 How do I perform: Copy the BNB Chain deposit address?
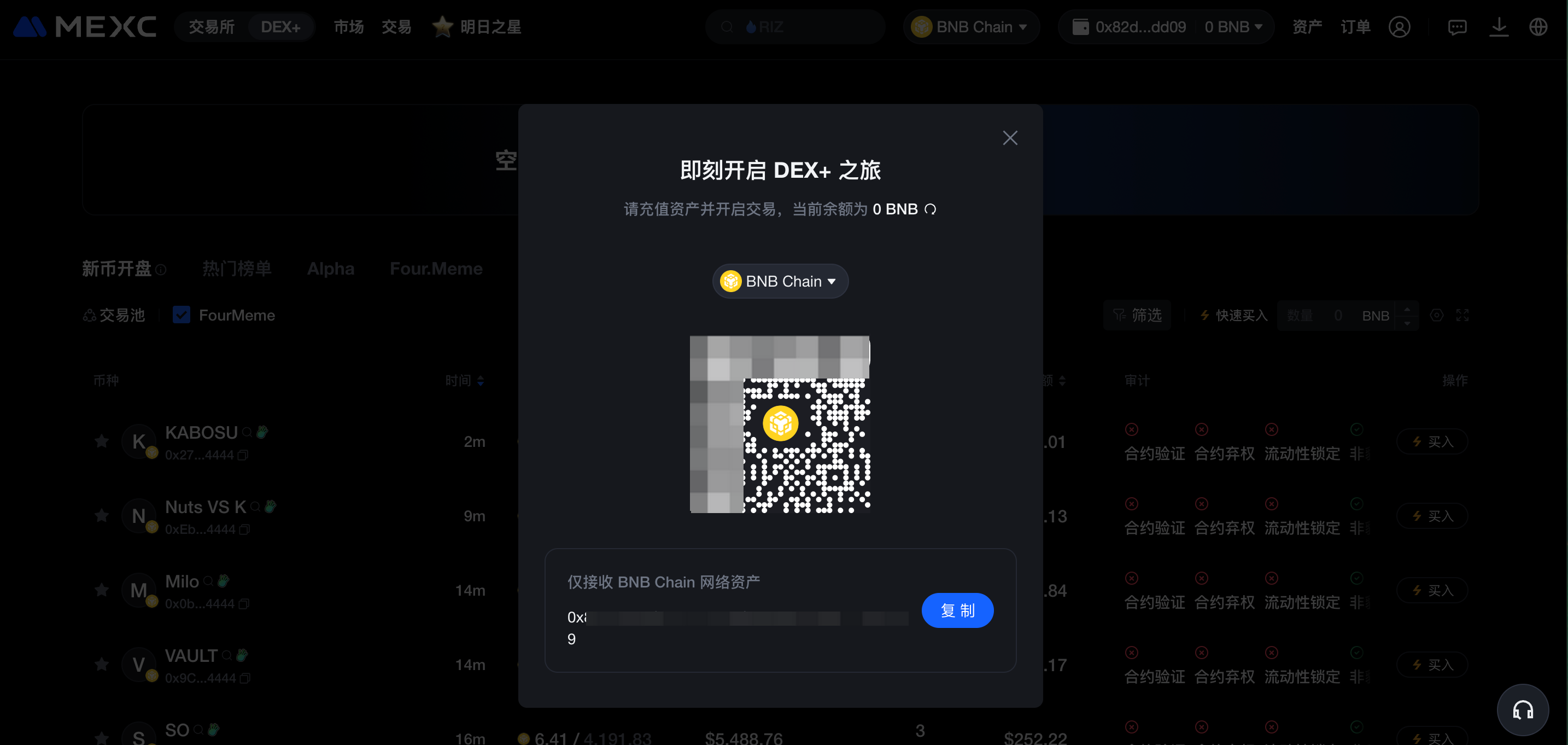pos(957,610)
